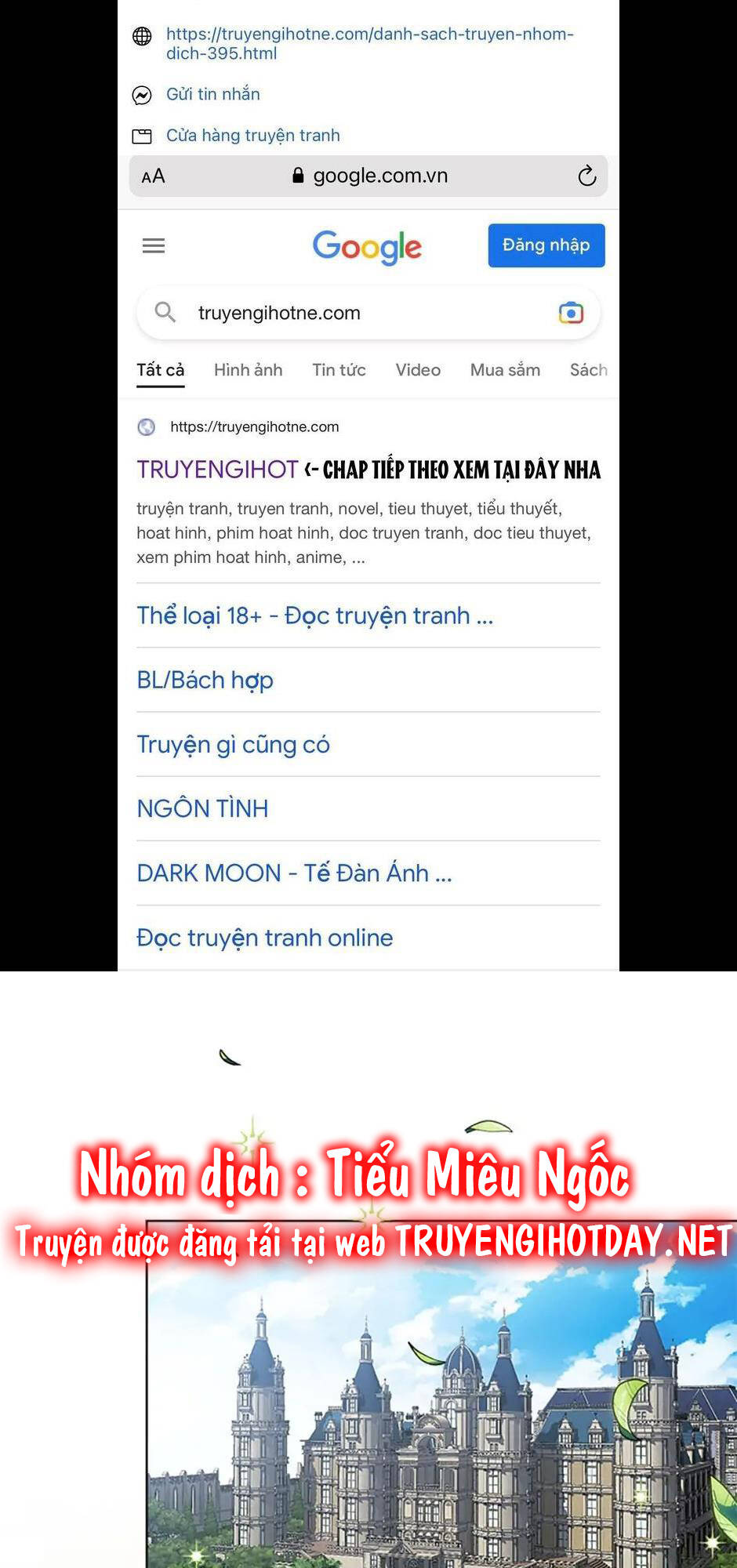The image size is (737, 1568).
Task: Open the BL/Bách hợp link
Action: point(205,680)
